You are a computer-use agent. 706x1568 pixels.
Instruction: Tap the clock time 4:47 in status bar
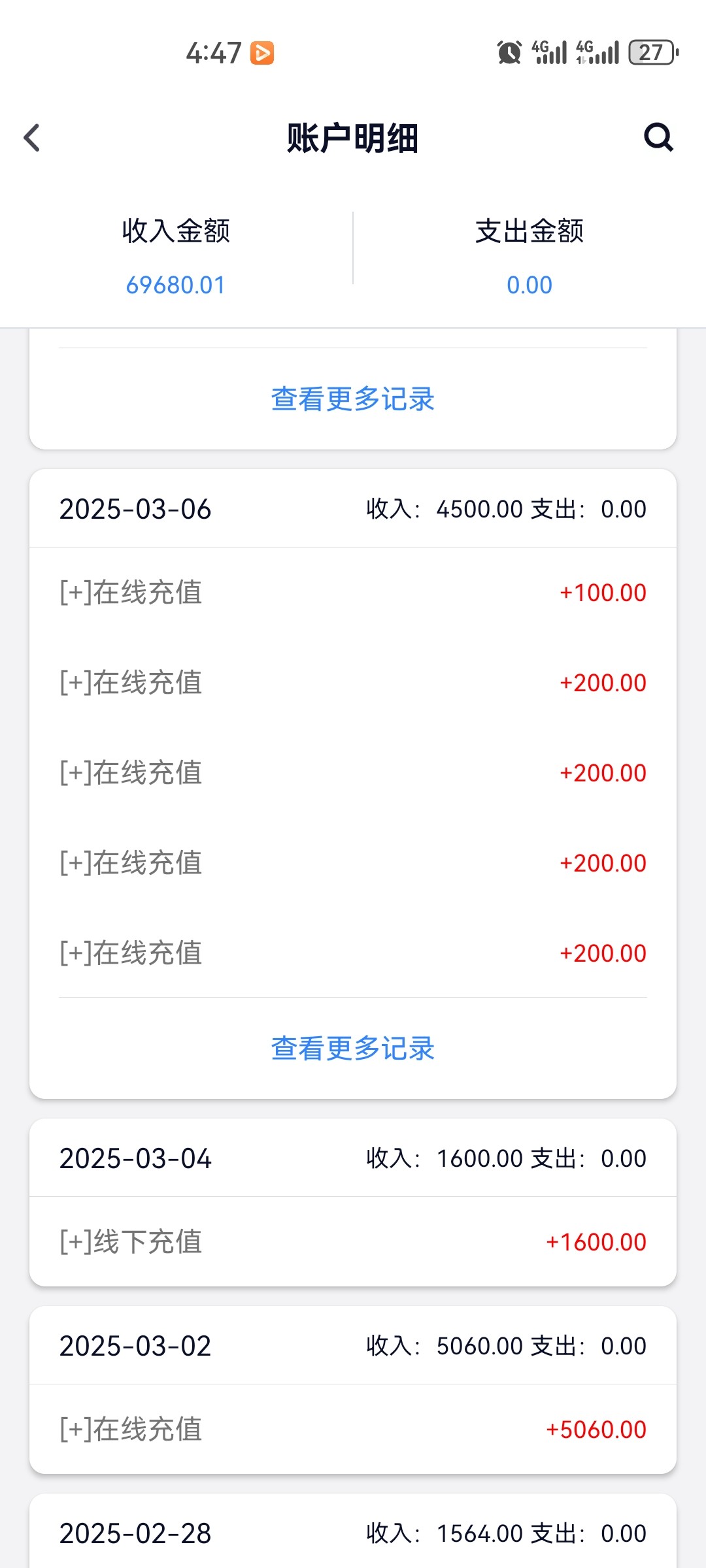click(216, 54)
